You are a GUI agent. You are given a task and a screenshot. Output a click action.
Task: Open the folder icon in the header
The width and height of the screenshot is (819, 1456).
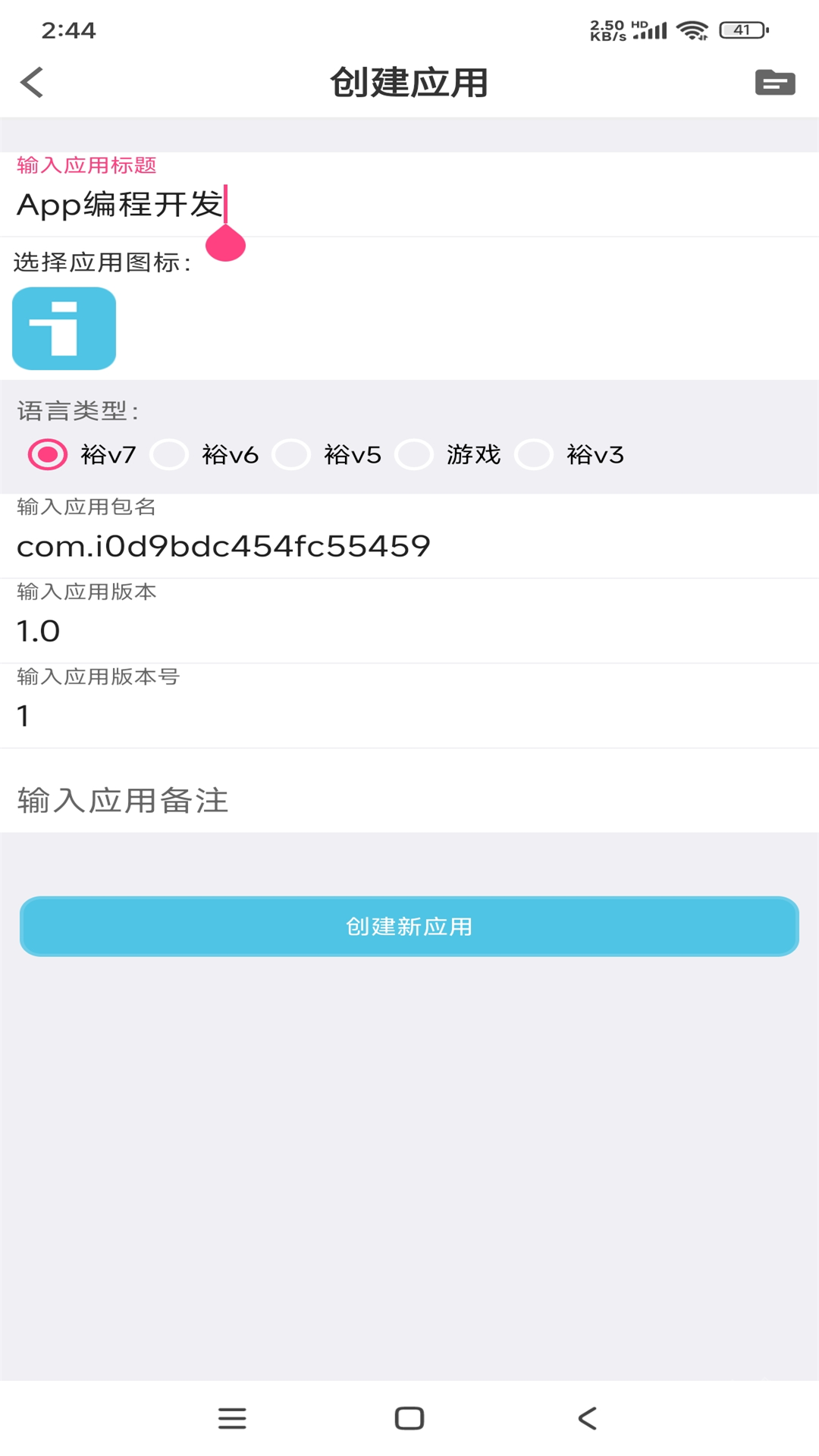(x=775, y=83)
